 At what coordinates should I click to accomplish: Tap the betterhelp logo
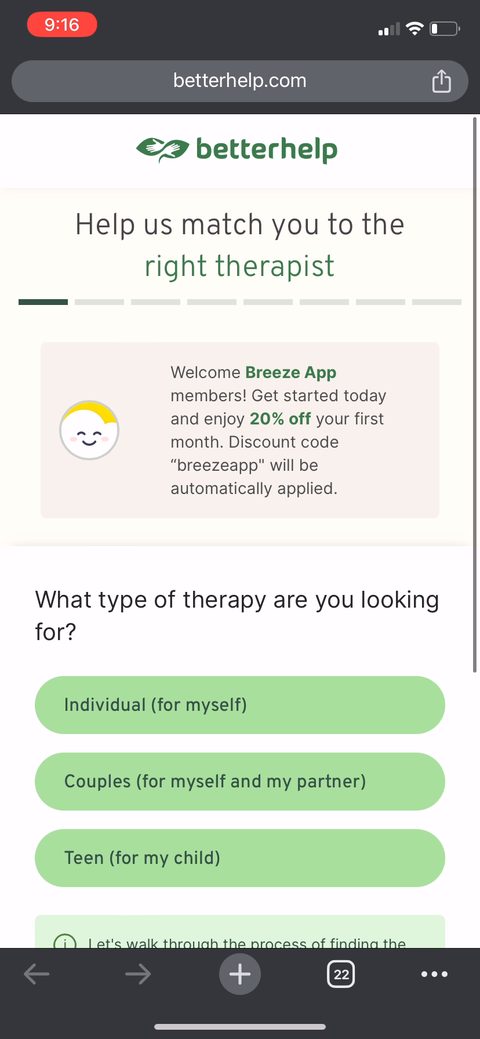[x=237, y=149]
